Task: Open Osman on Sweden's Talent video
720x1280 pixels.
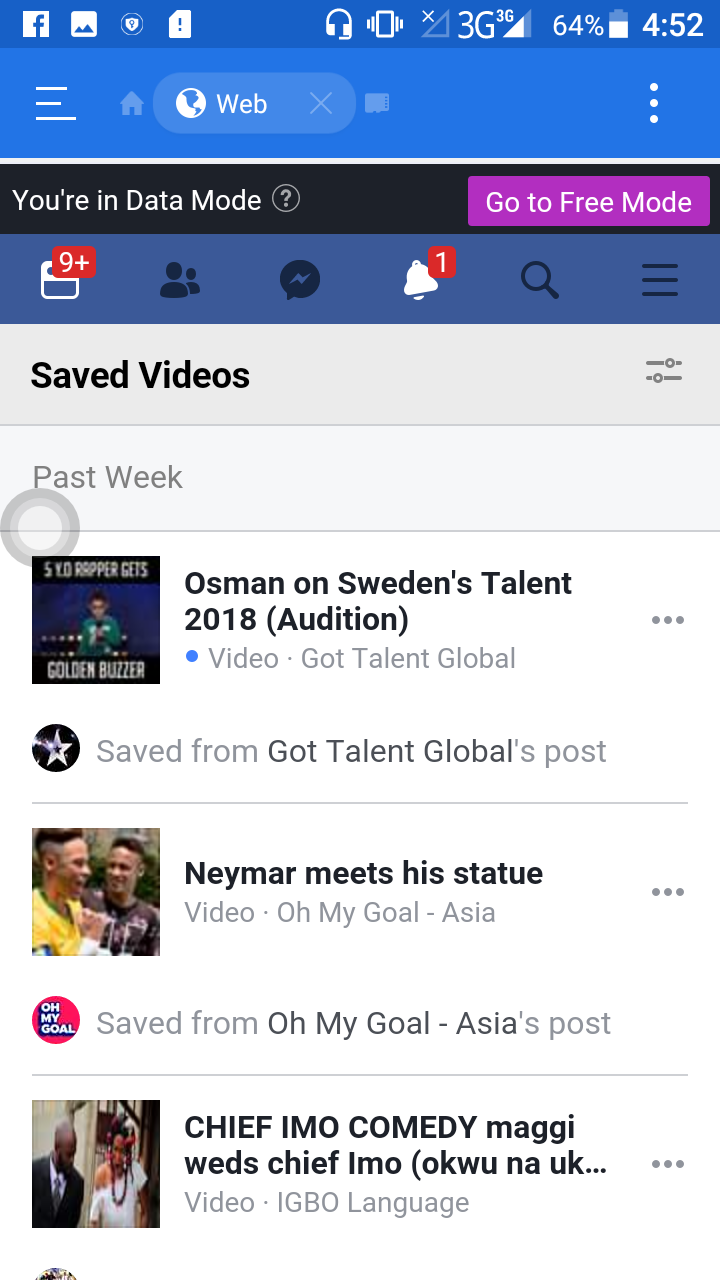Action: (378, 601)
